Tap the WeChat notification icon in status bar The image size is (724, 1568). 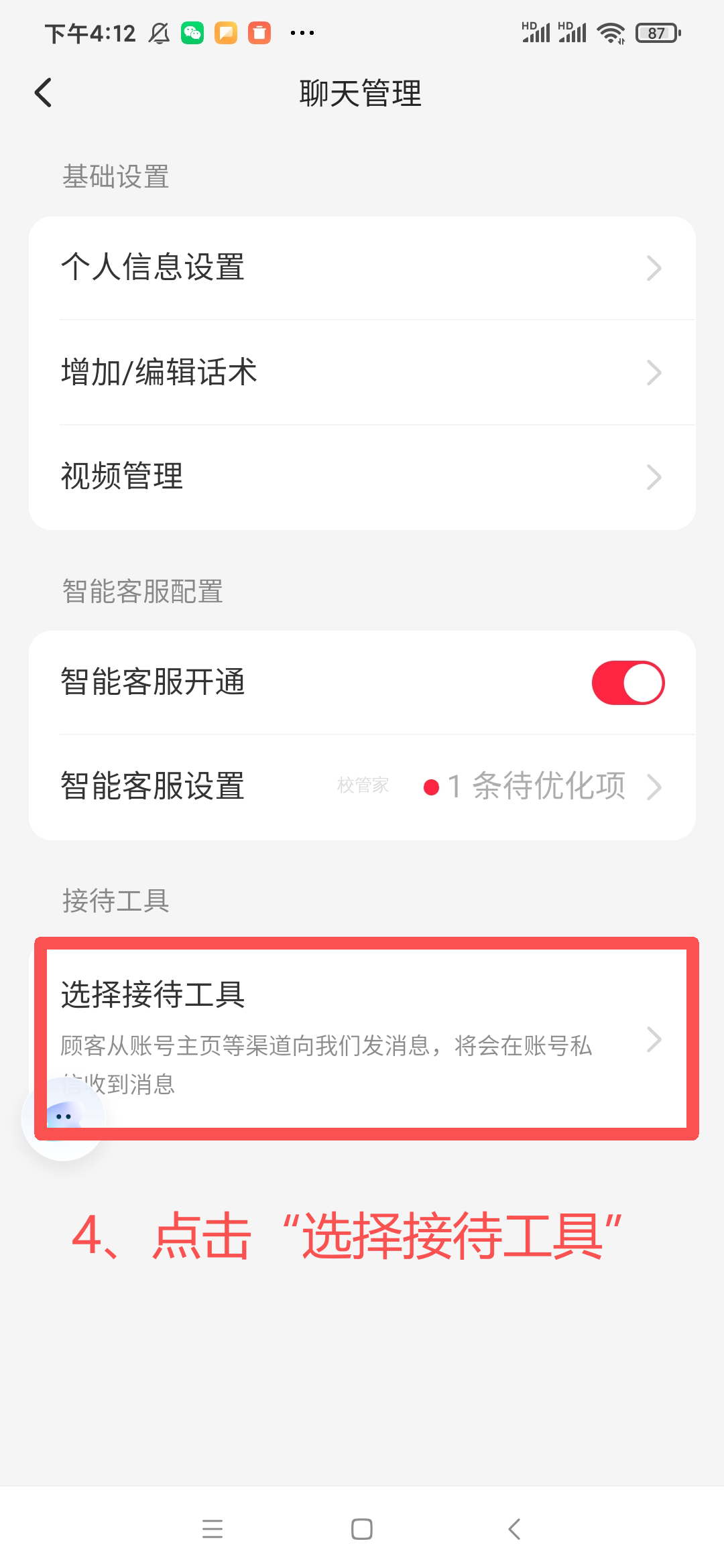tap(192, 31)
